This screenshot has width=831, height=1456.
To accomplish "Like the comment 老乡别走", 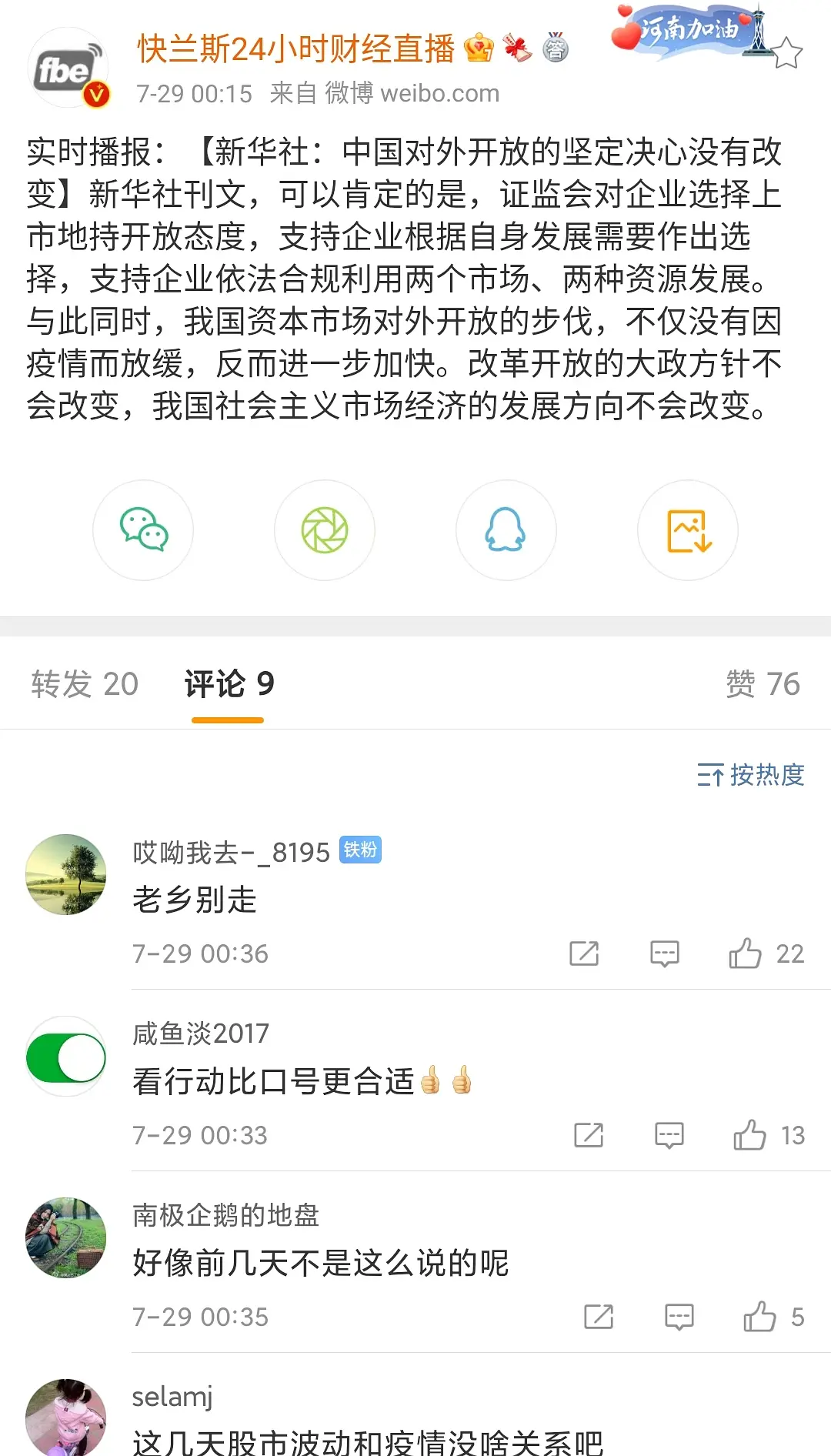I will [x=745, y=953].
